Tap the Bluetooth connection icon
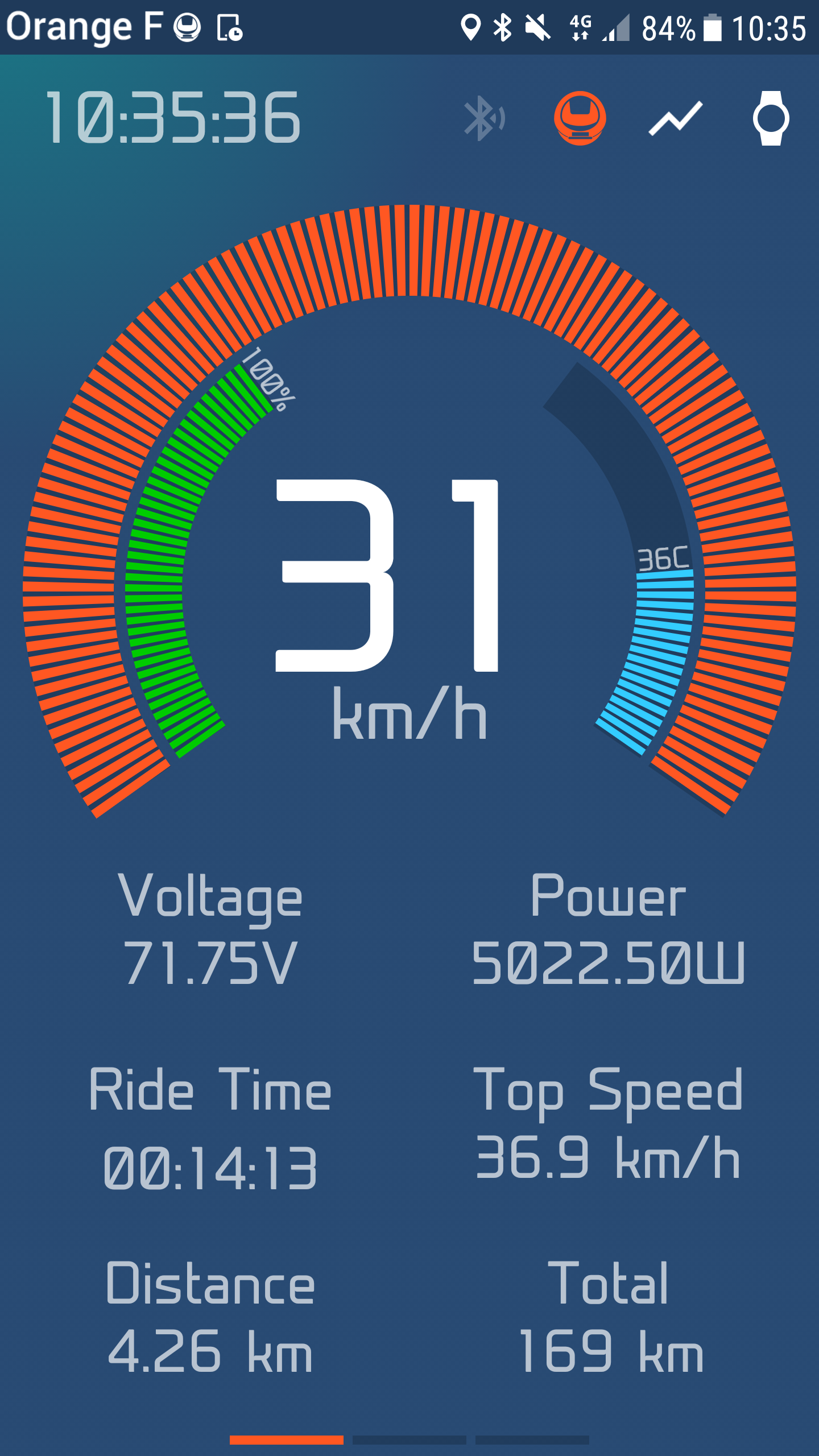 tap(484, 118)
